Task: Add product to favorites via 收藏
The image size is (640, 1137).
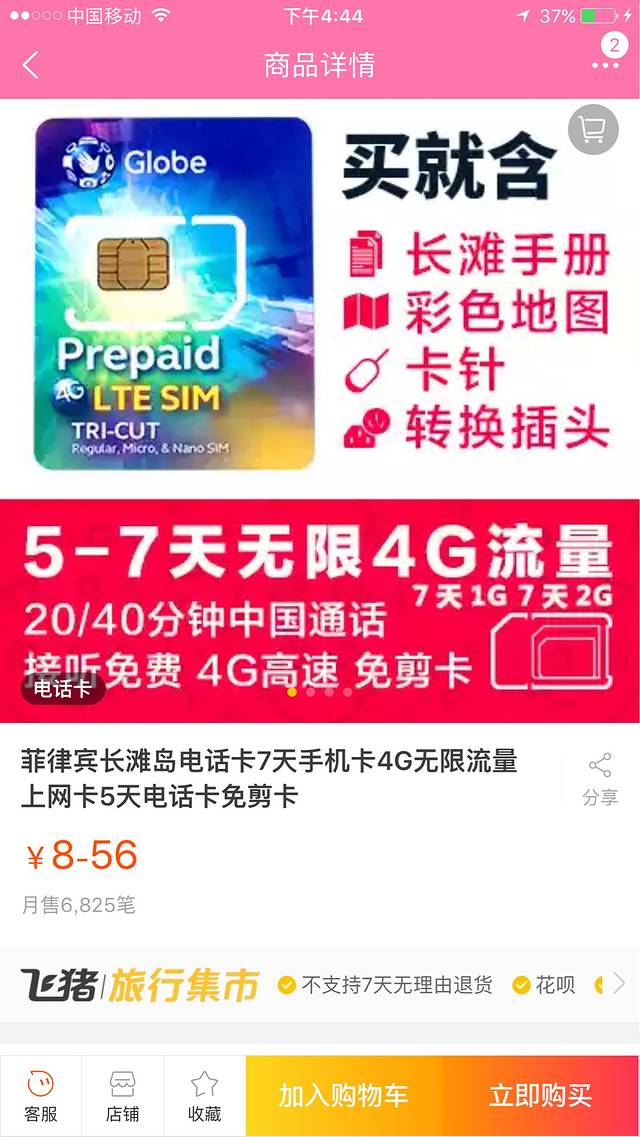Action: pyautogui.click(x=204, y=1096)
